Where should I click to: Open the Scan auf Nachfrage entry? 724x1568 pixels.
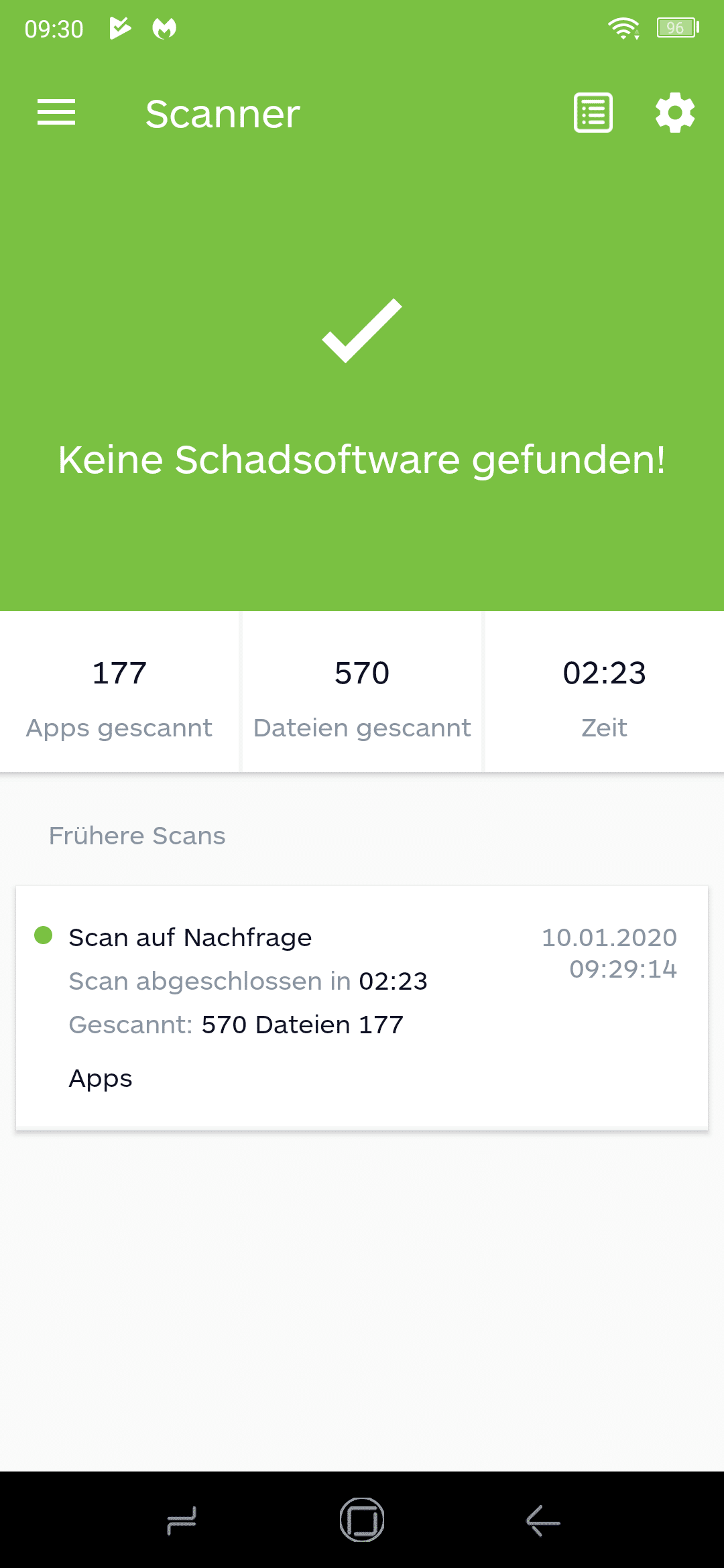click(362, 1008)
